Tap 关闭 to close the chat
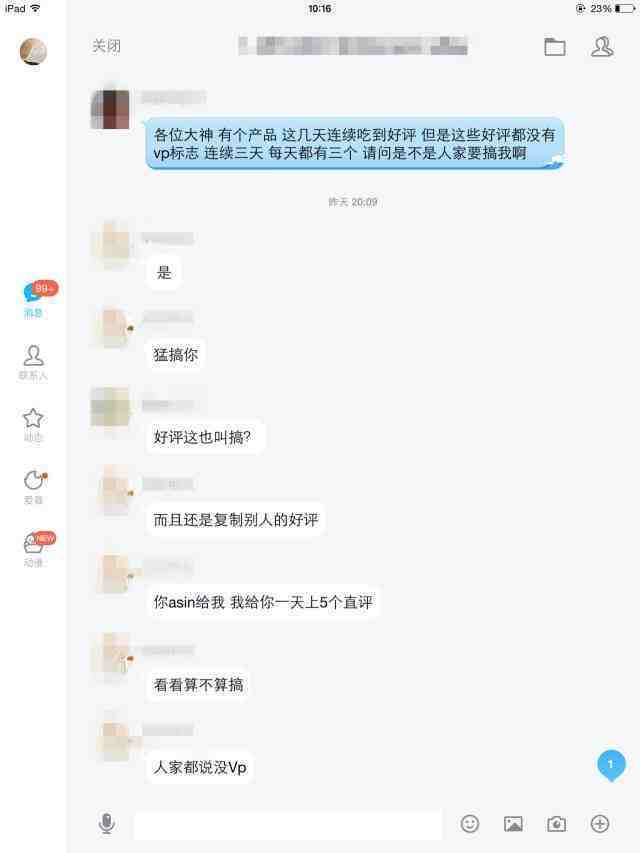Viewport: 640px width, 853px height. click(x=106, y=47)
